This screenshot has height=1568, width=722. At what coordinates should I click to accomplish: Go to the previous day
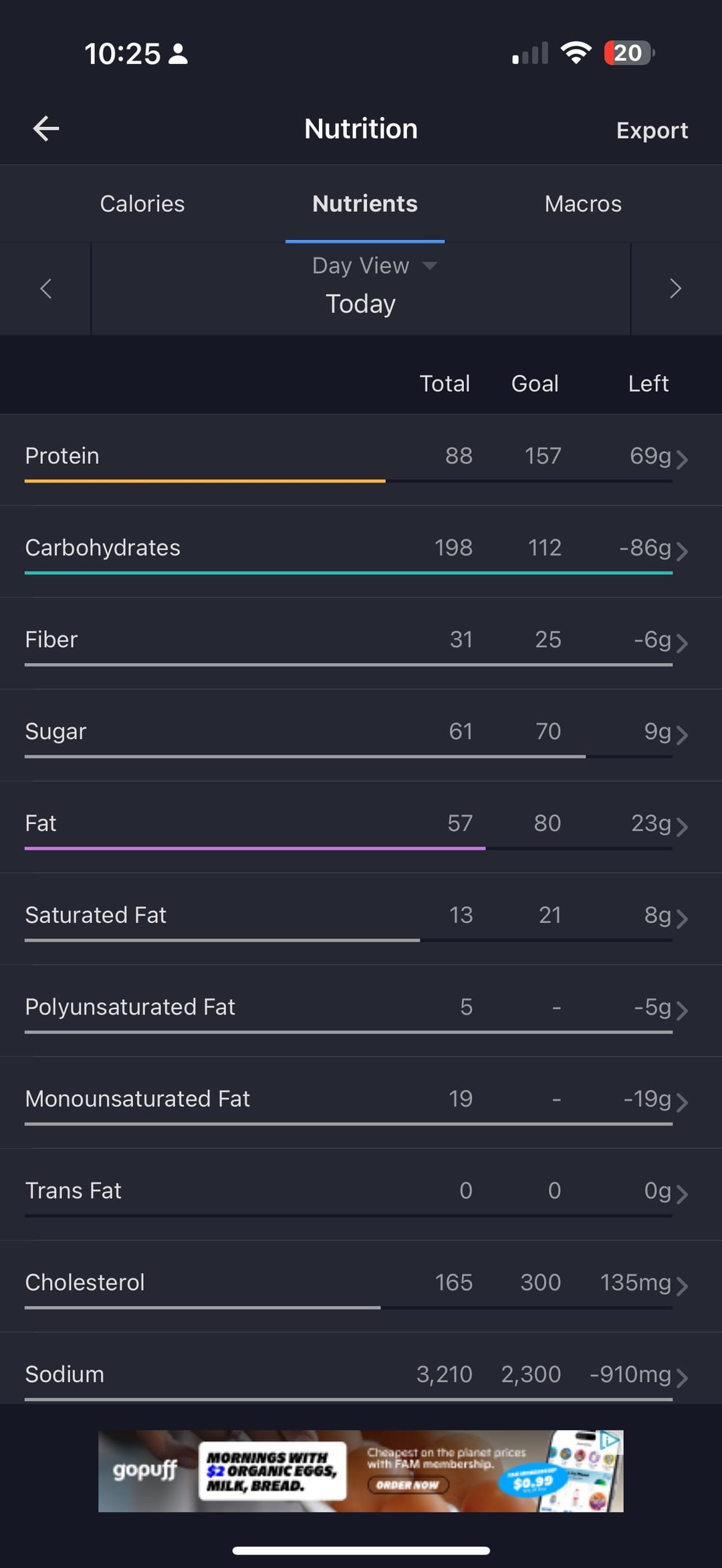click(x=45, y=289)
